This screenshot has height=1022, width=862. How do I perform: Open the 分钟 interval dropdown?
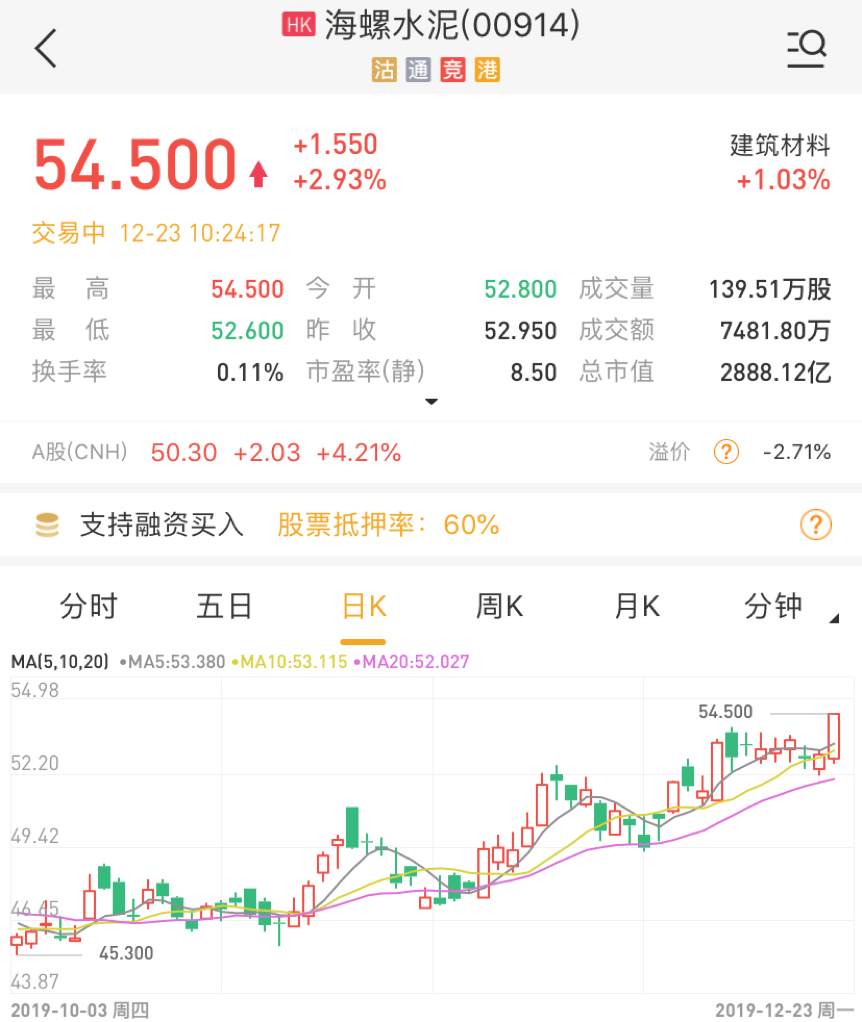[x=778, y=606]
